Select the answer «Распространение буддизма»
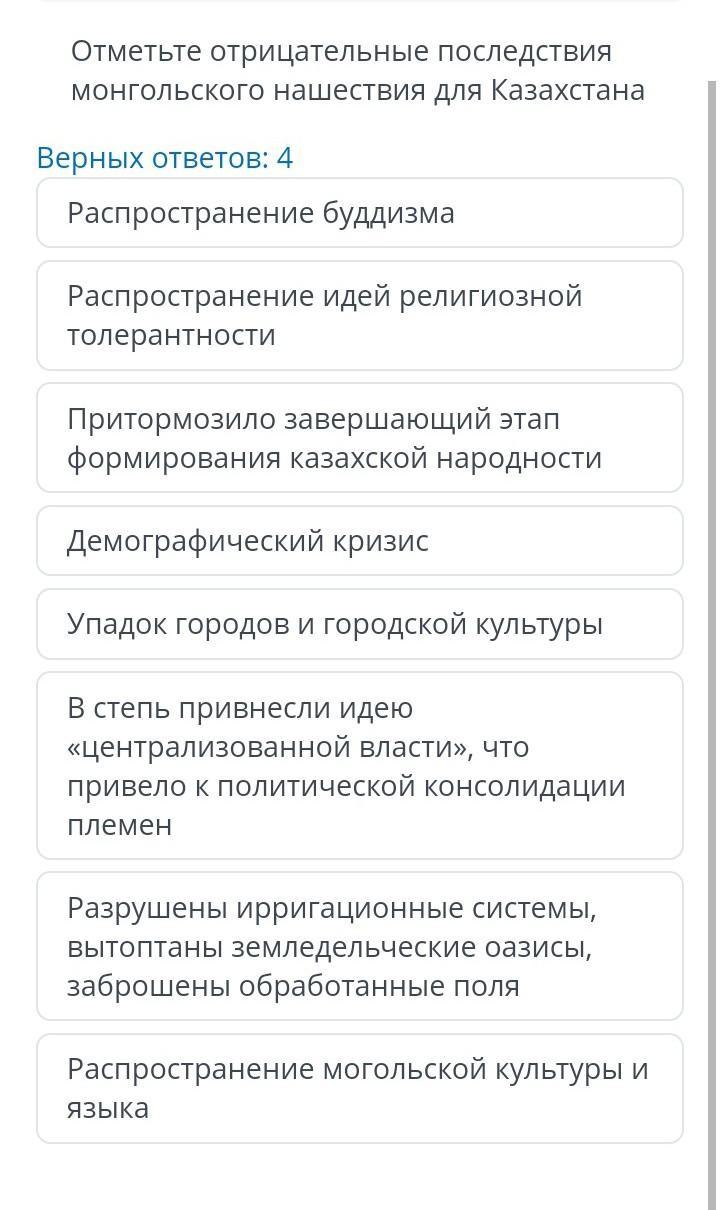Viewport: 720px width, 1210px height. click(360, 213)
